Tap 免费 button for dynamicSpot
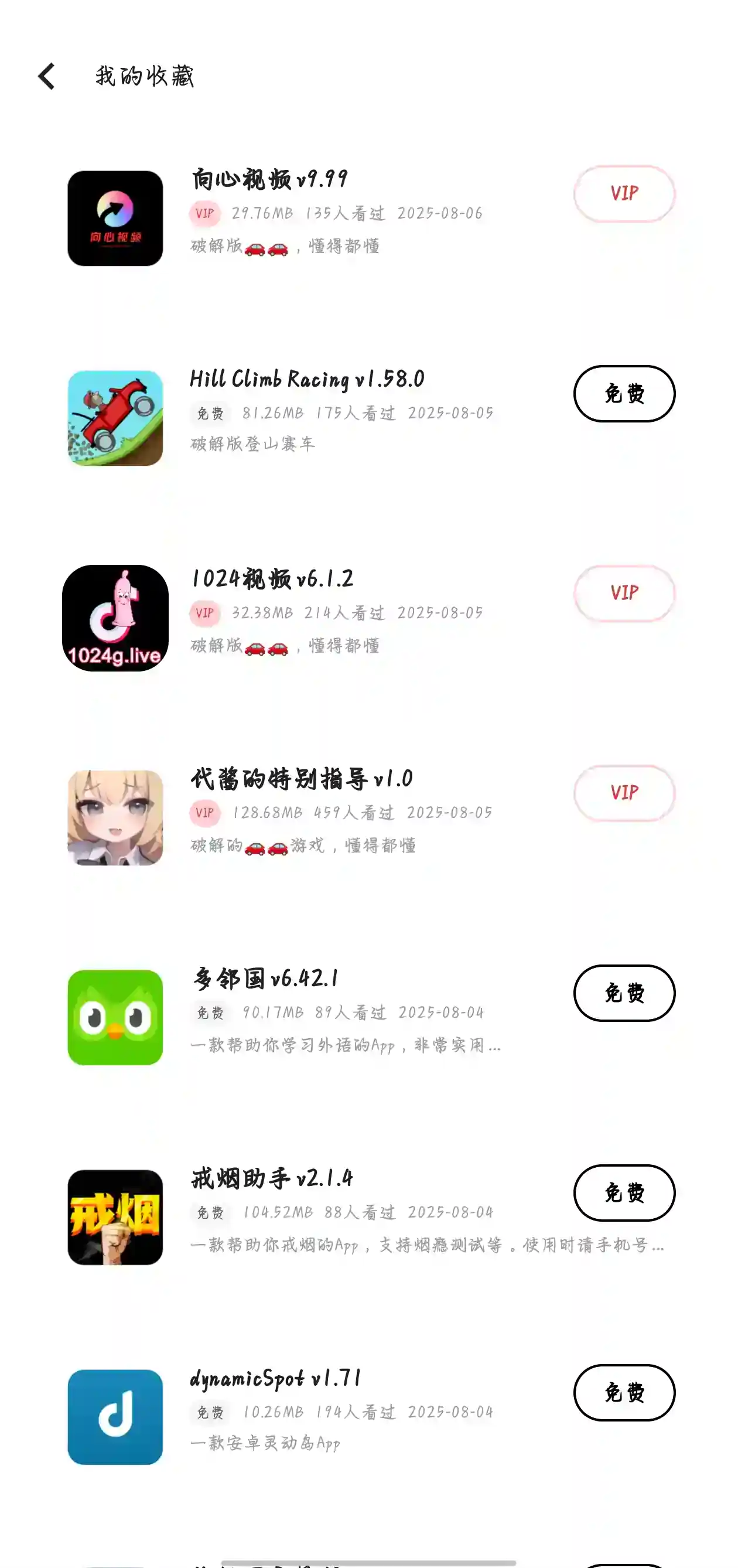Image resolution: width=738 pixels, height=1568 pixels. coord(624,1392)
